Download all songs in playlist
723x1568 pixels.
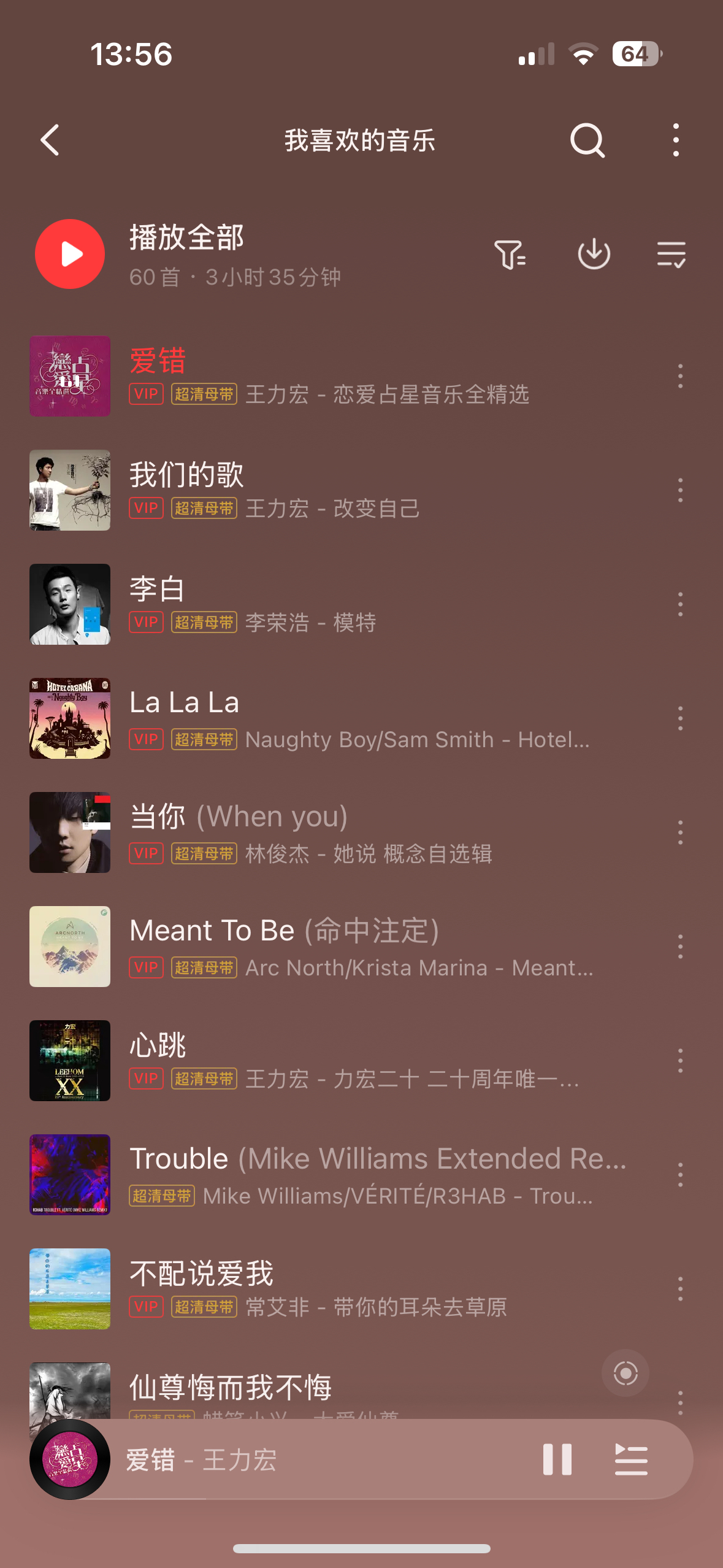tap(594, 255)
